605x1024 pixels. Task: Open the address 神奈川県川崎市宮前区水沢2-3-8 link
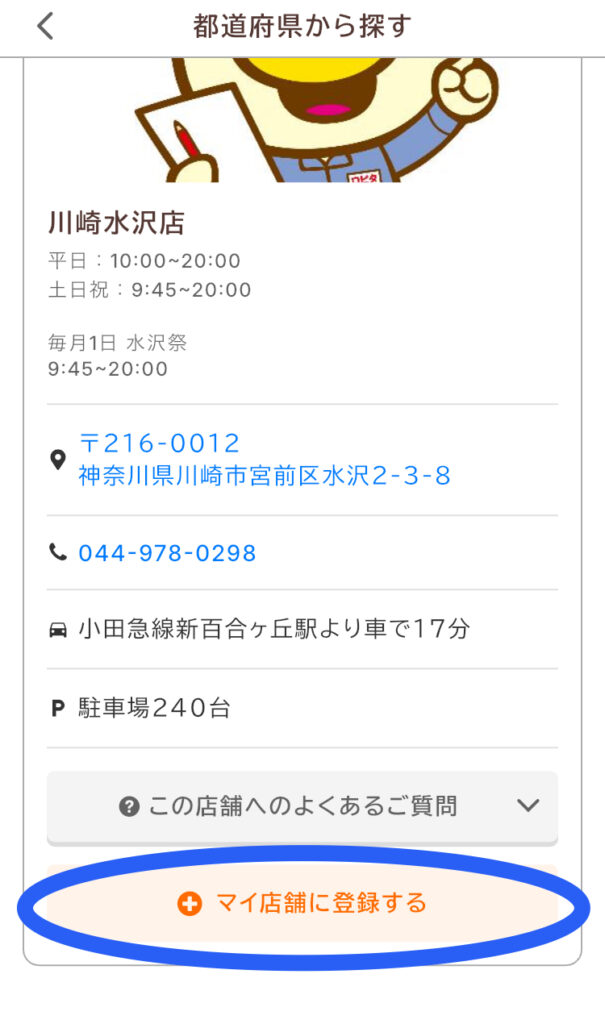[x=264, y=475]
